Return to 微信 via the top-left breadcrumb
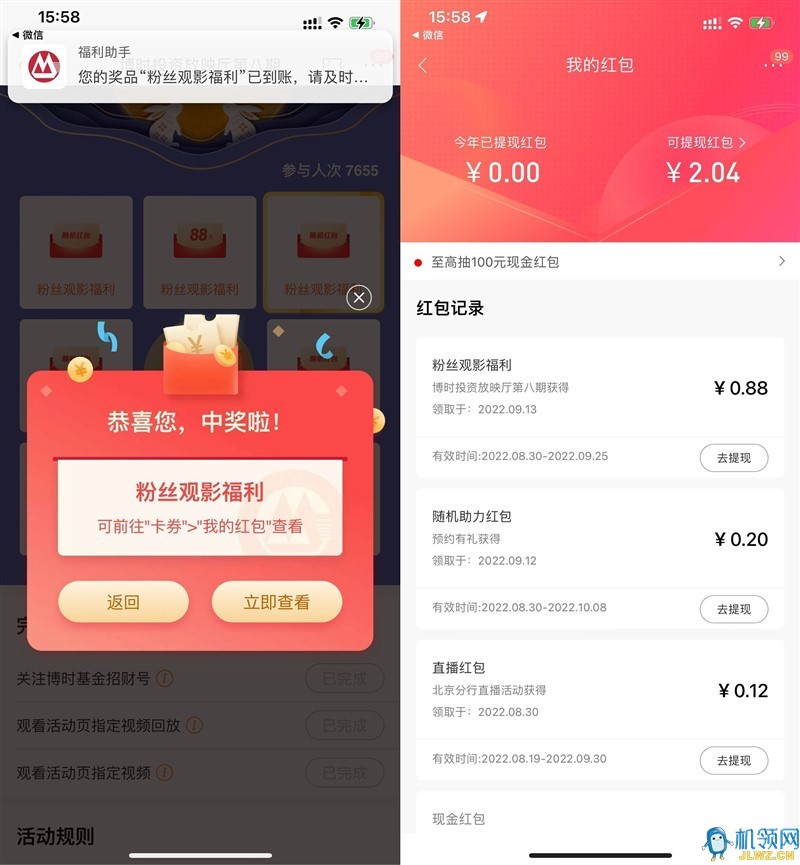This screenshot has height=865, width=800. click(x=426, y=34)
